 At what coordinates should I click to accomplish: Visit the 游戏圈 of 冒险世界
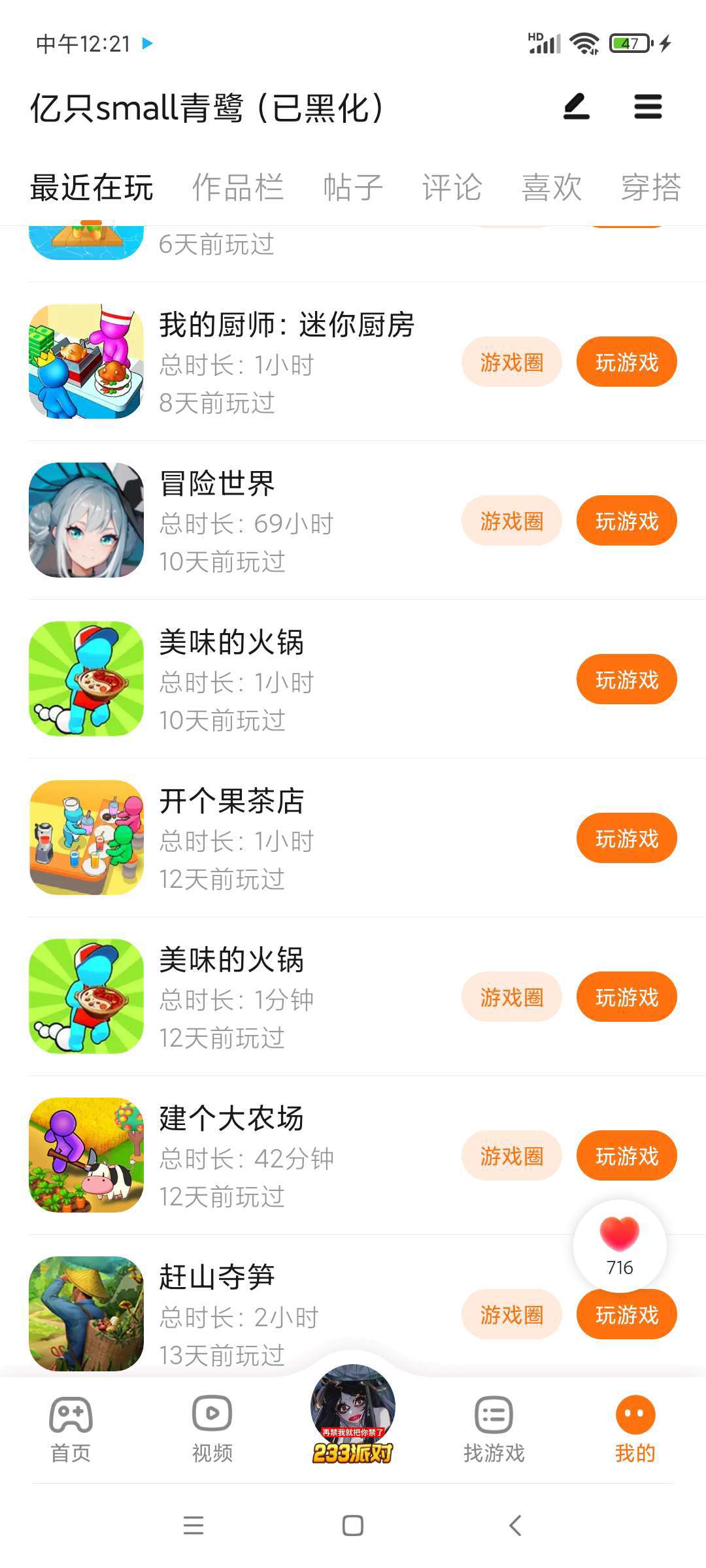[512, 521]
